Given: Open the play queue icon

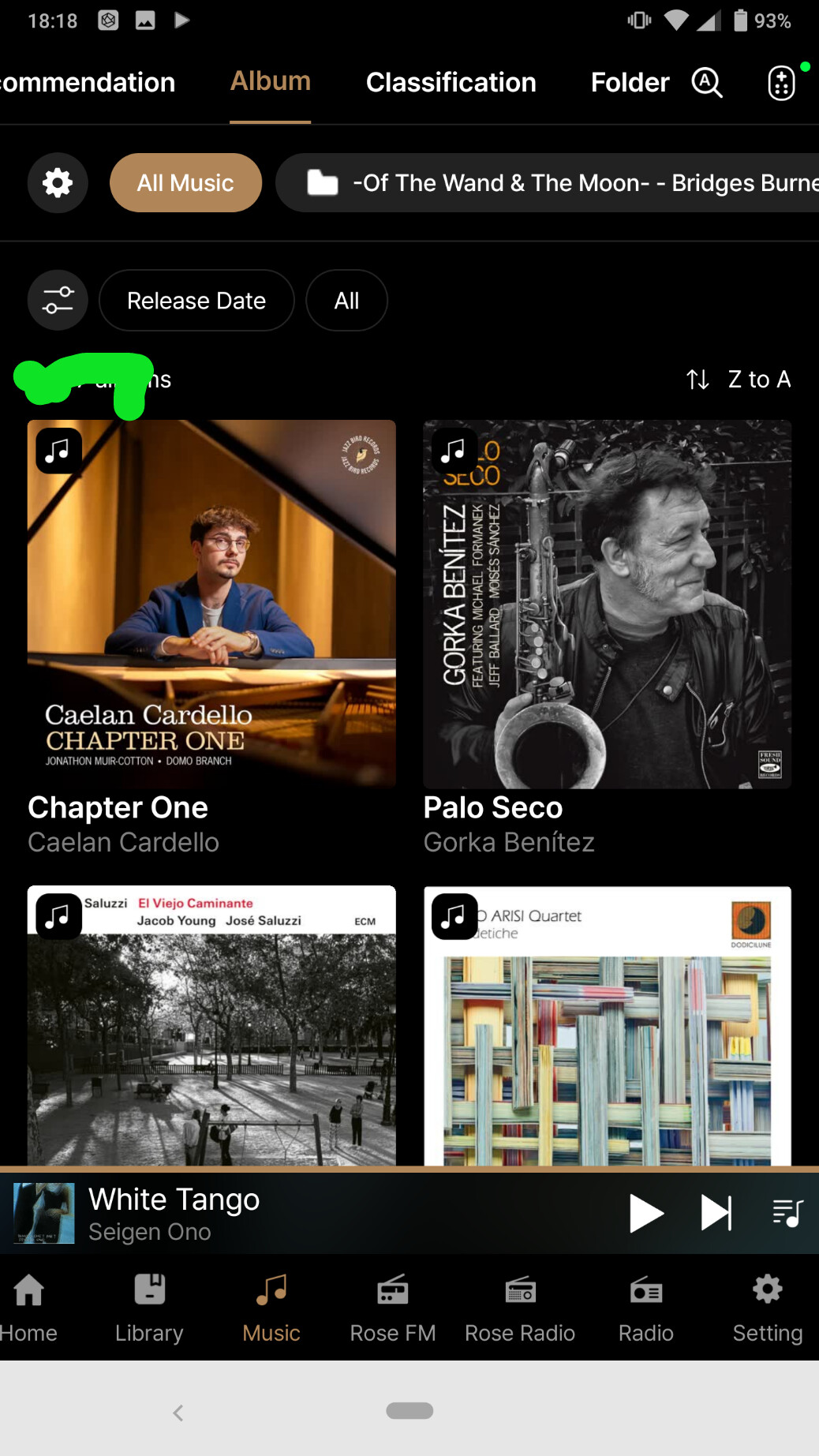Looking at the screenshot, I should [x=787, y=1213].
